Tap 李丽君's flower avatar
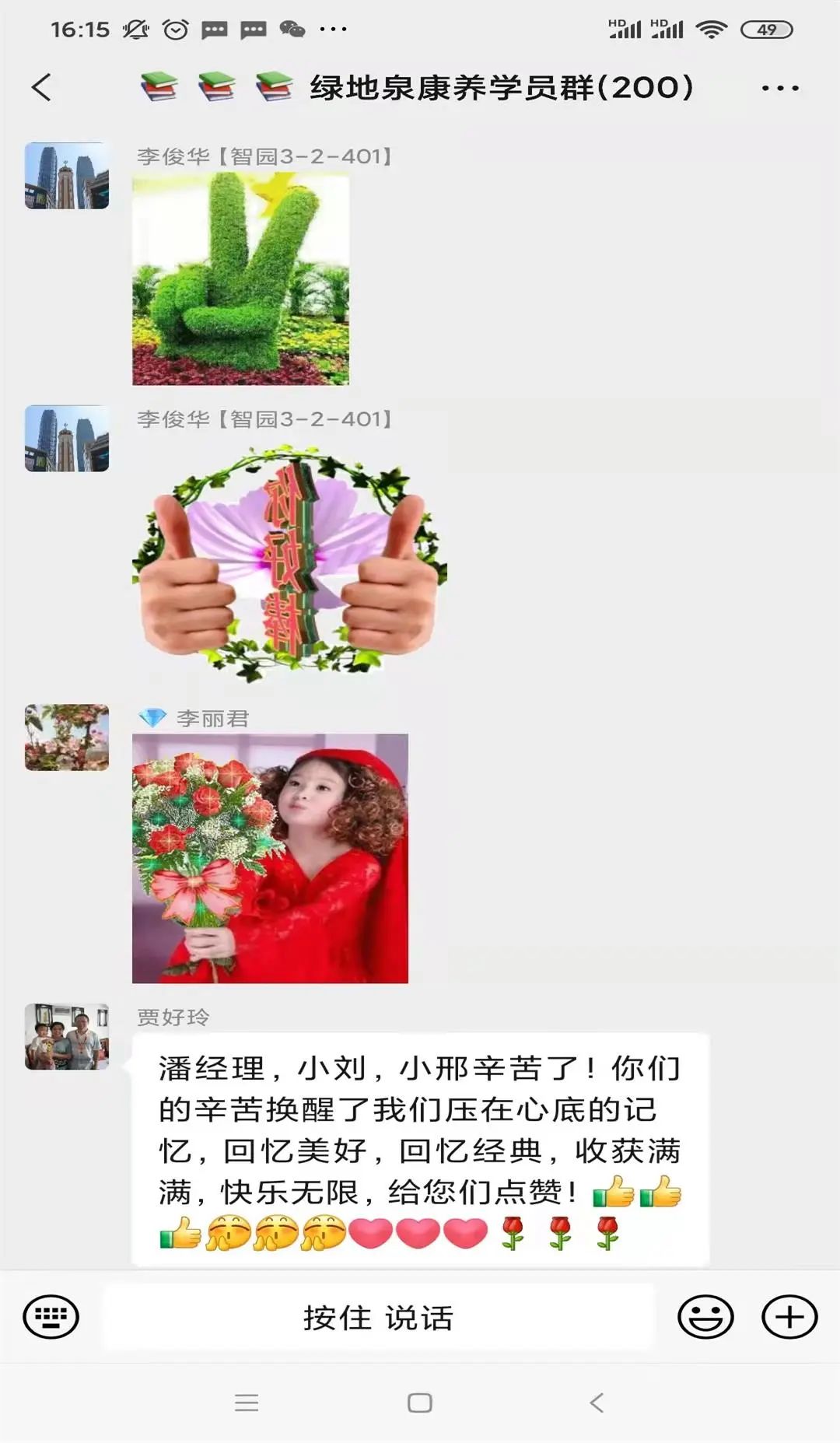This screenshot has width=840, height=1443. (x=67, y=737)
